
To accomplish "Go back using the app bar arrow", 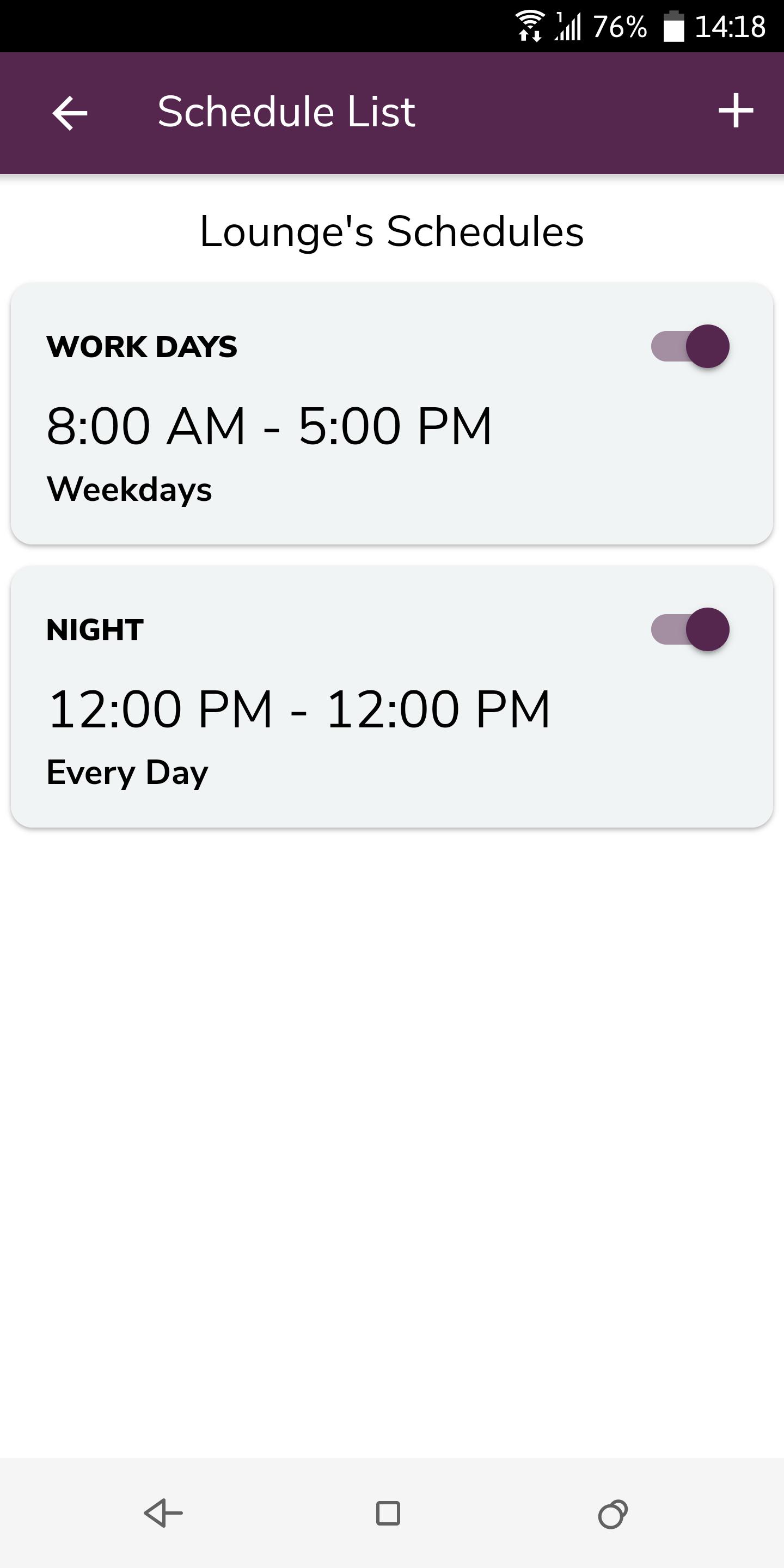I will pyautogui.click(x=70, y=113).
